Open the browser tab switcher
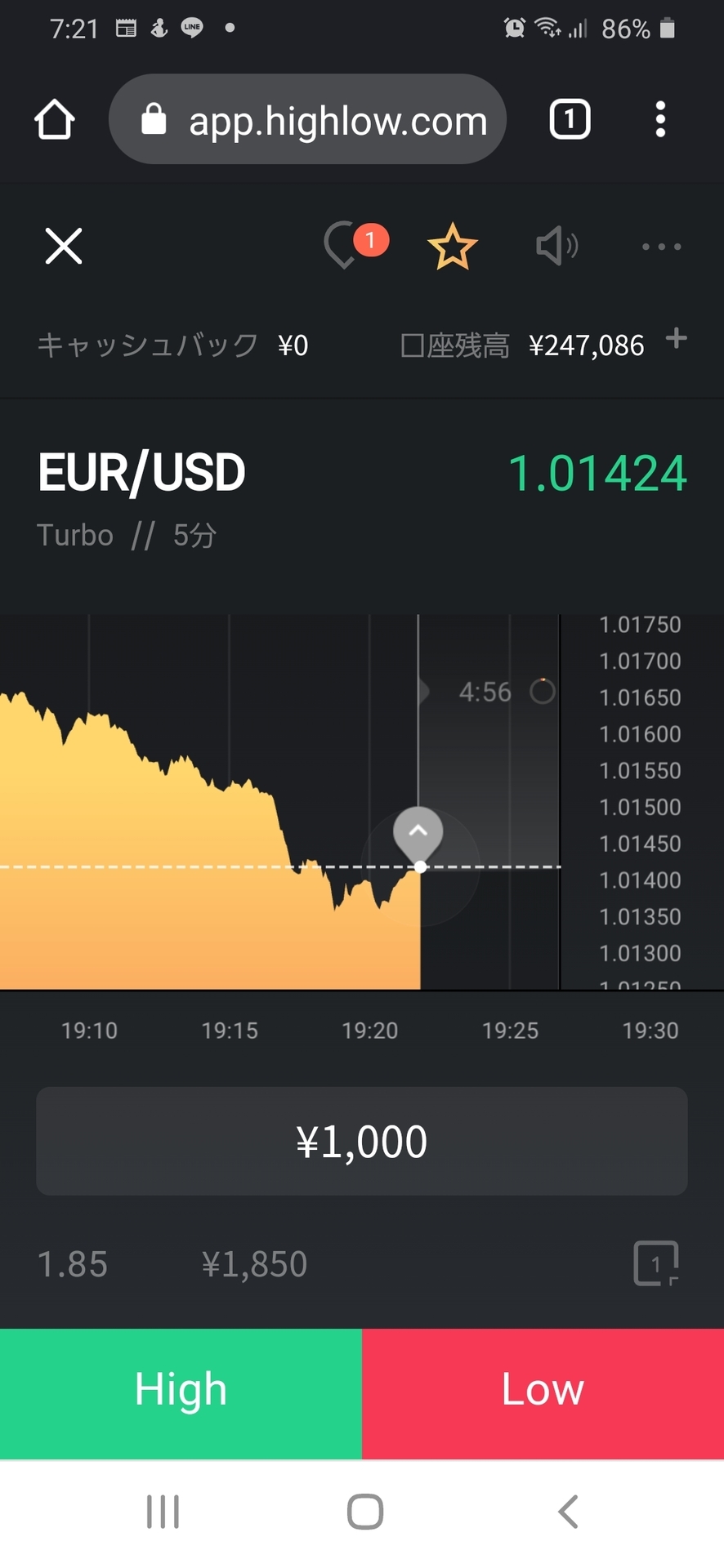This screenshot has width=724, height=1568. [570, 119]
